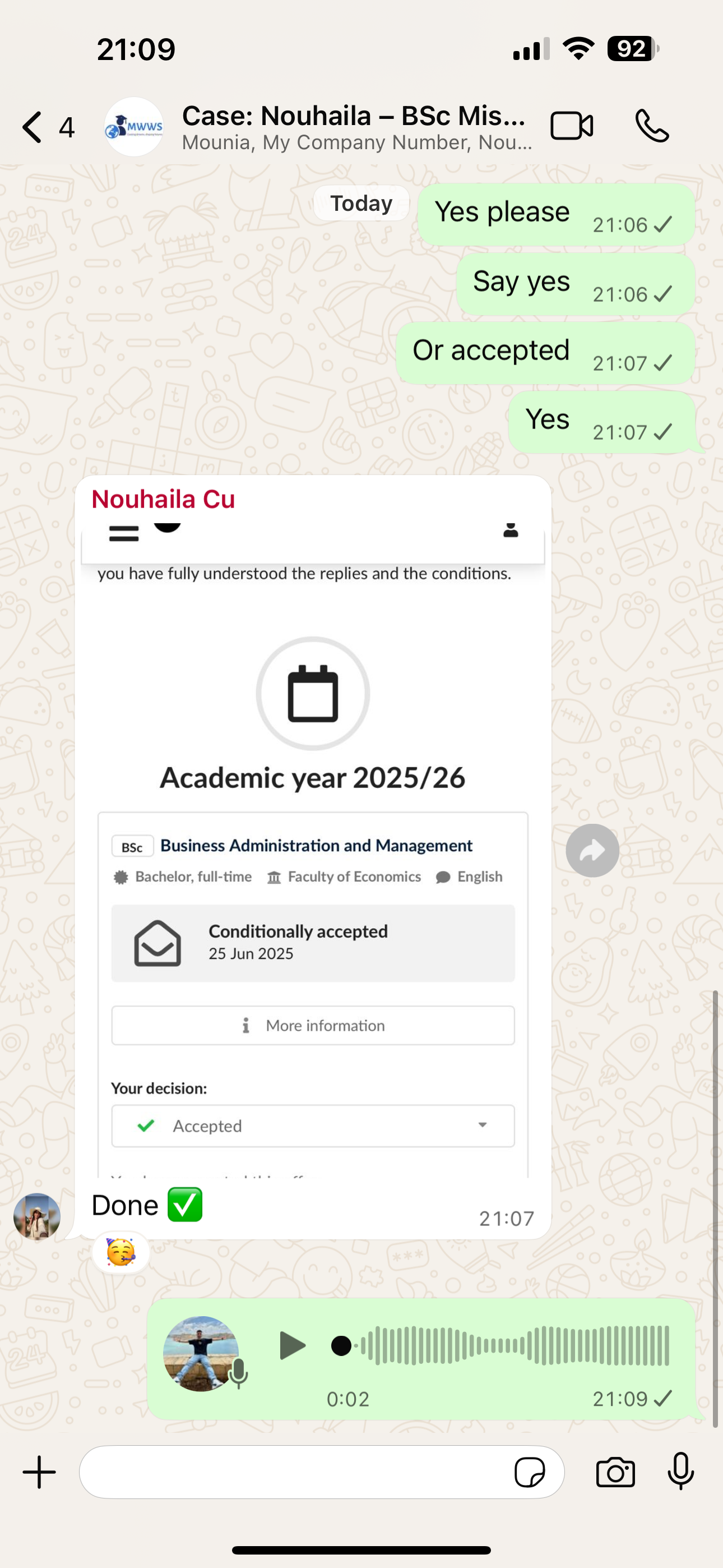Play the 0:02 voice message
723x1568 pixels.
291,1345
